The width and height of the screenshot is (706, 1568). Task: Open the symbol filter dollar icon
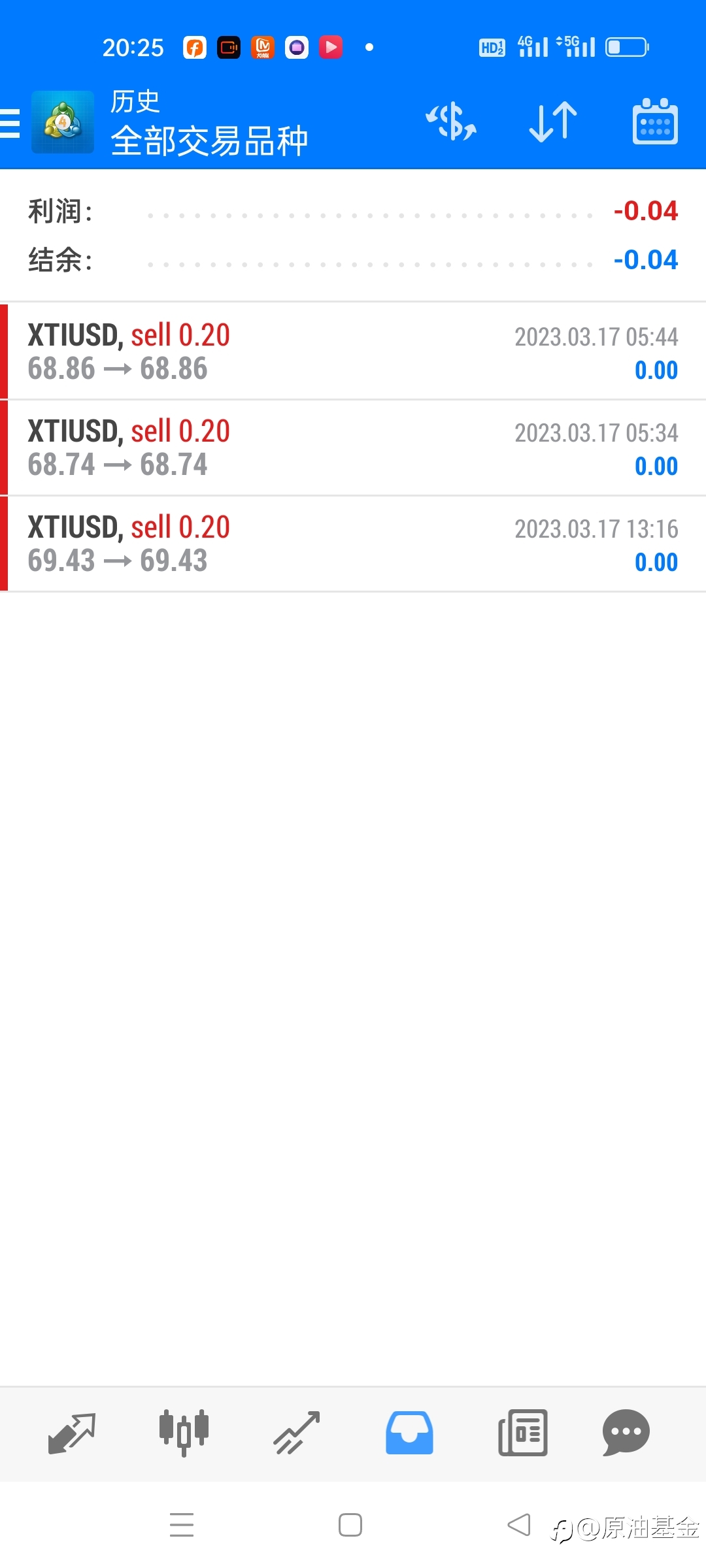(451, 122)
